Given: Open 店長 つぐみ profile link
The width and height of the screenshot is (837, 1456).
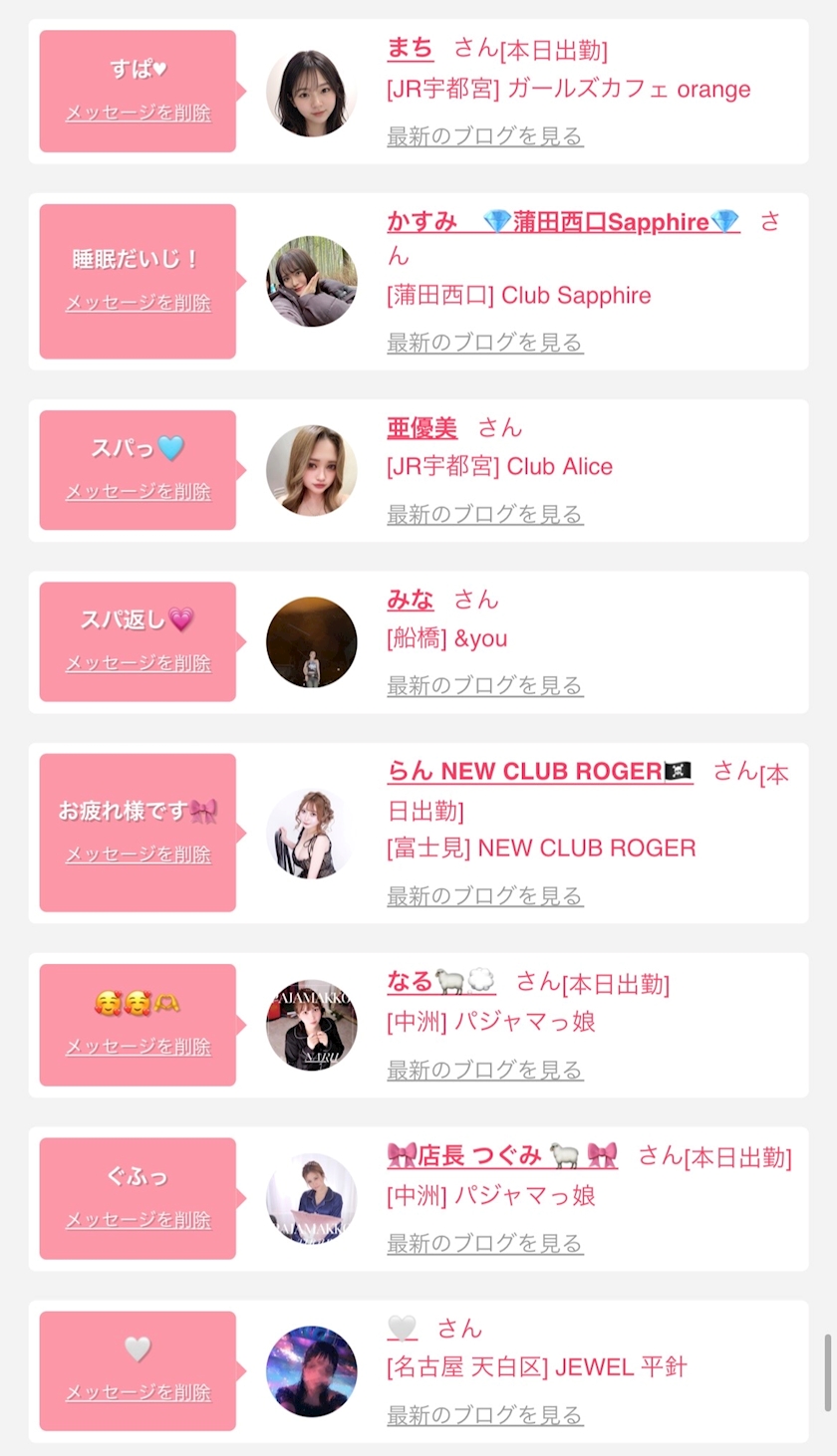Looking at the screenshot, I should pyautogui.click(x=502, y=1155).
